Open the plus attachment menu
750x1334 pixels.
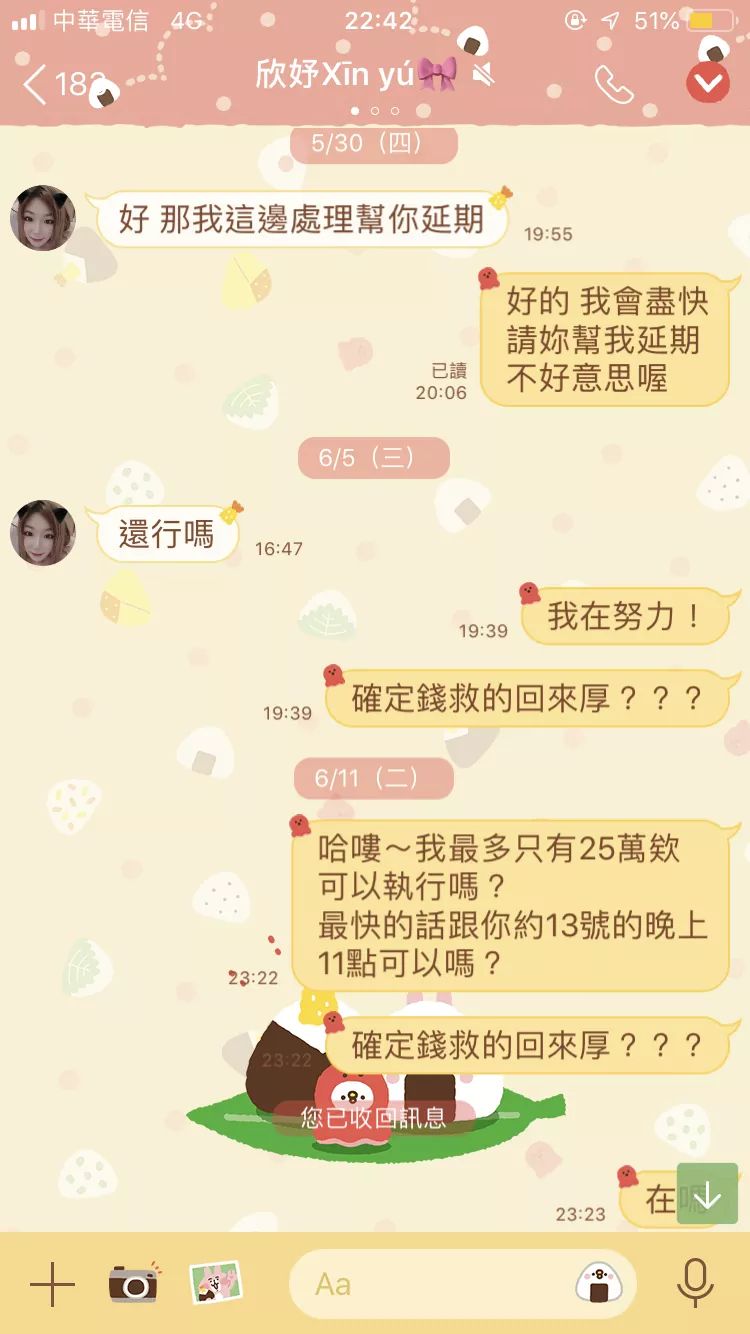pyautogui.click(x=52, y=1284)
